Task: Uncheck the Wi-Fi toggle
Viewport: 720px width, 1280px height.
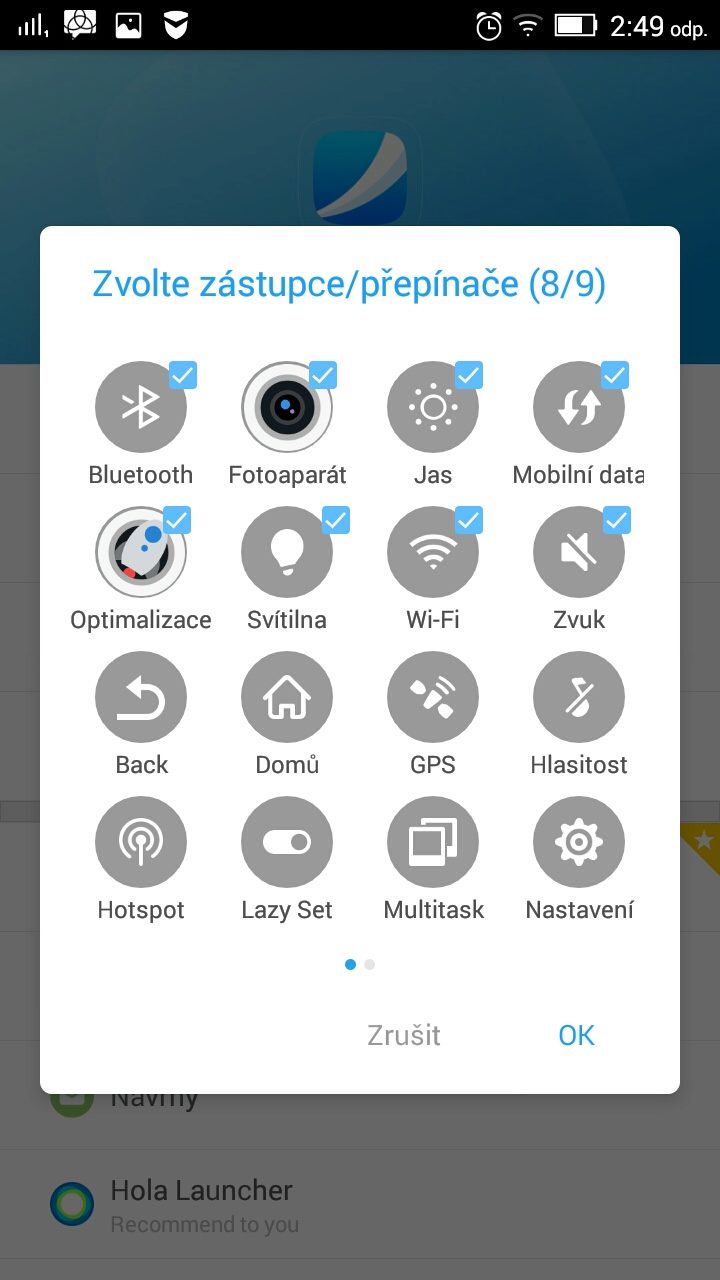Action: pos(433,553)
